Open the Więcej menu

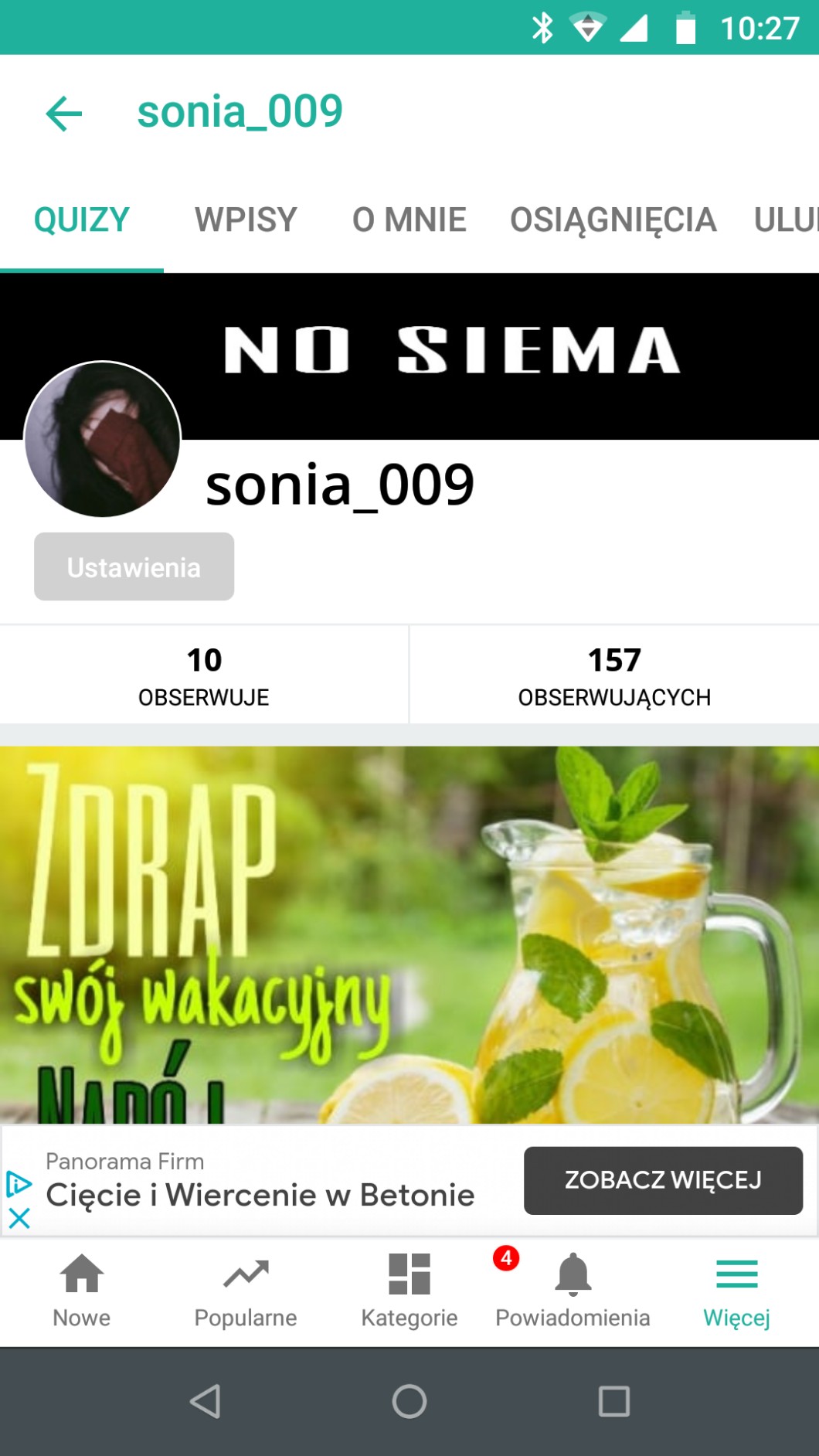(x=736, y=1291)
